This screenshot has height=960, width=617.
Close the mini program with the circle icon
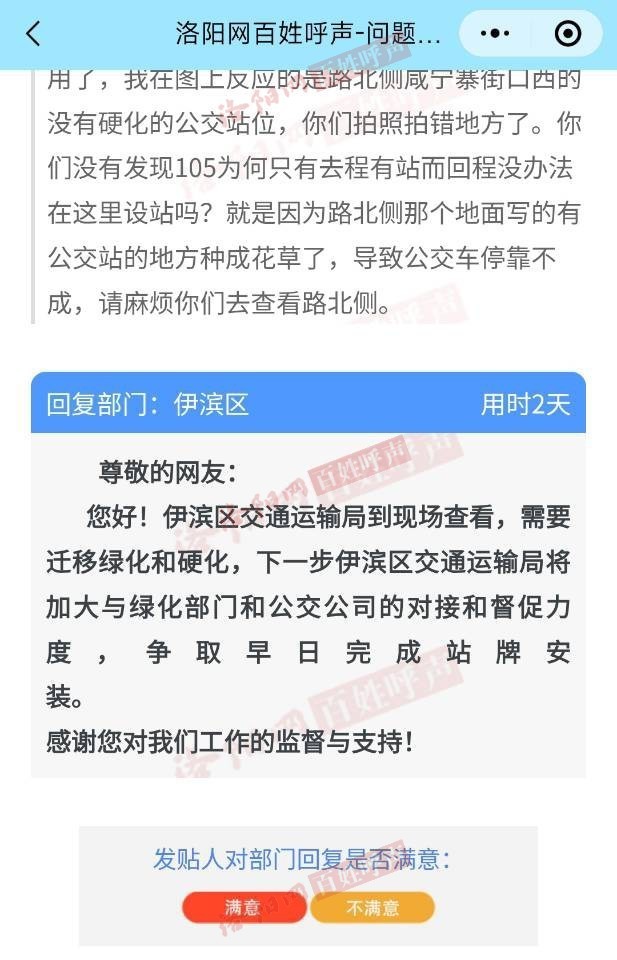coord(567,34)
